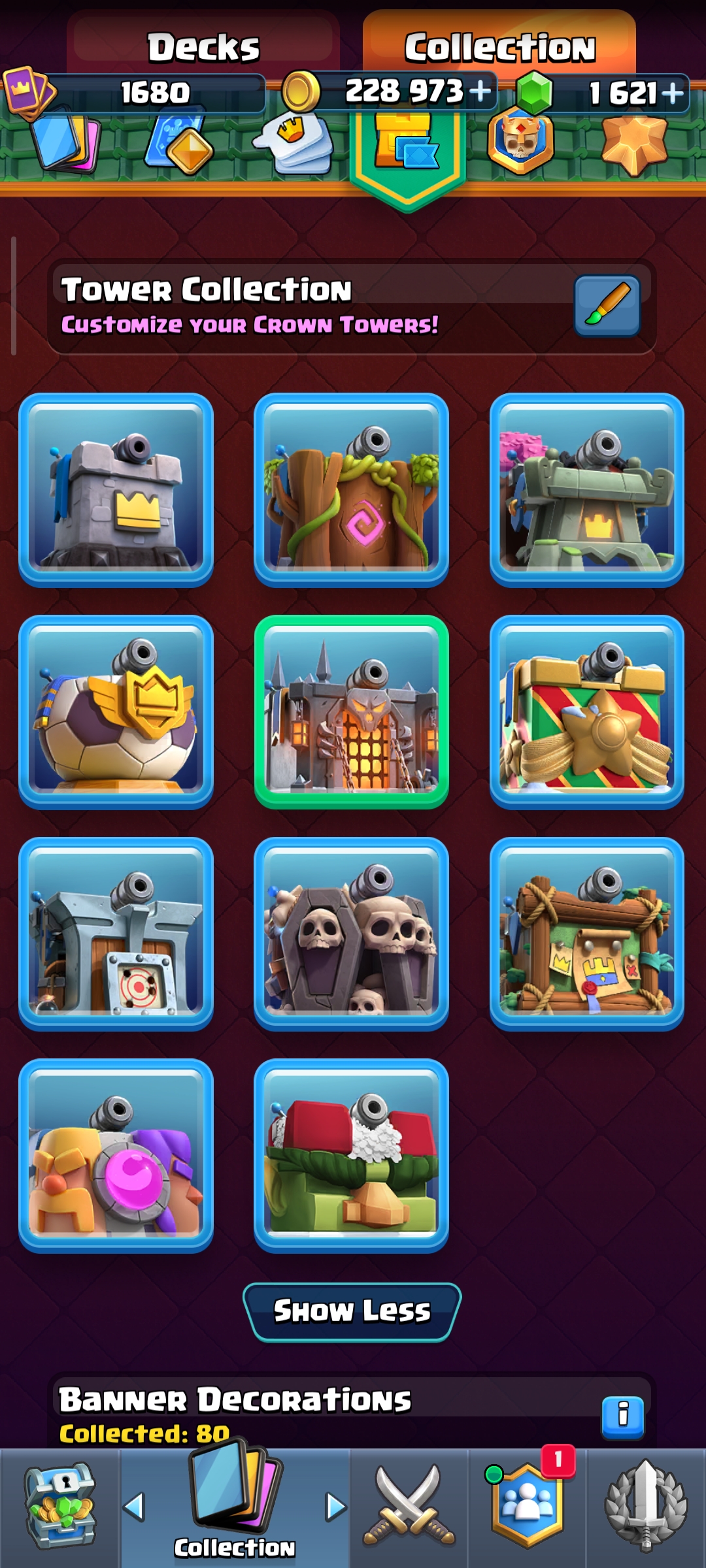Select the default gray stone tower skin

(116, 490)
